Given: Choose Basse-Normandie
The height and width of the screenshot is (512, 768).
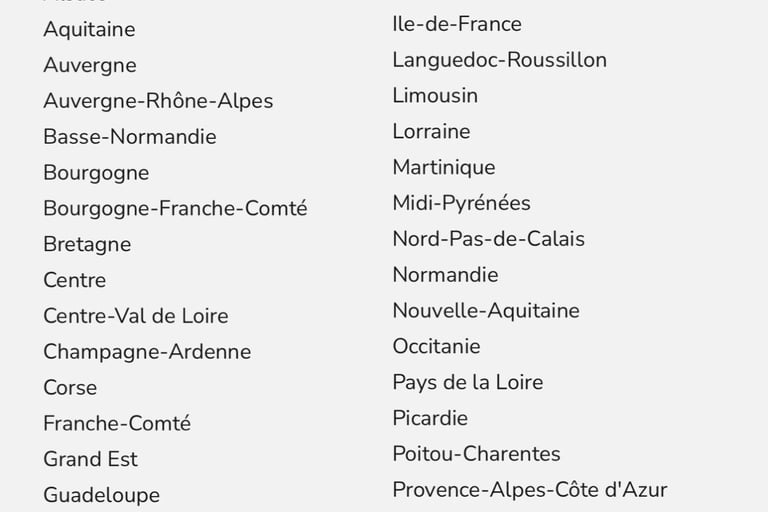Looking at the screenshot, I should [130, 137].
